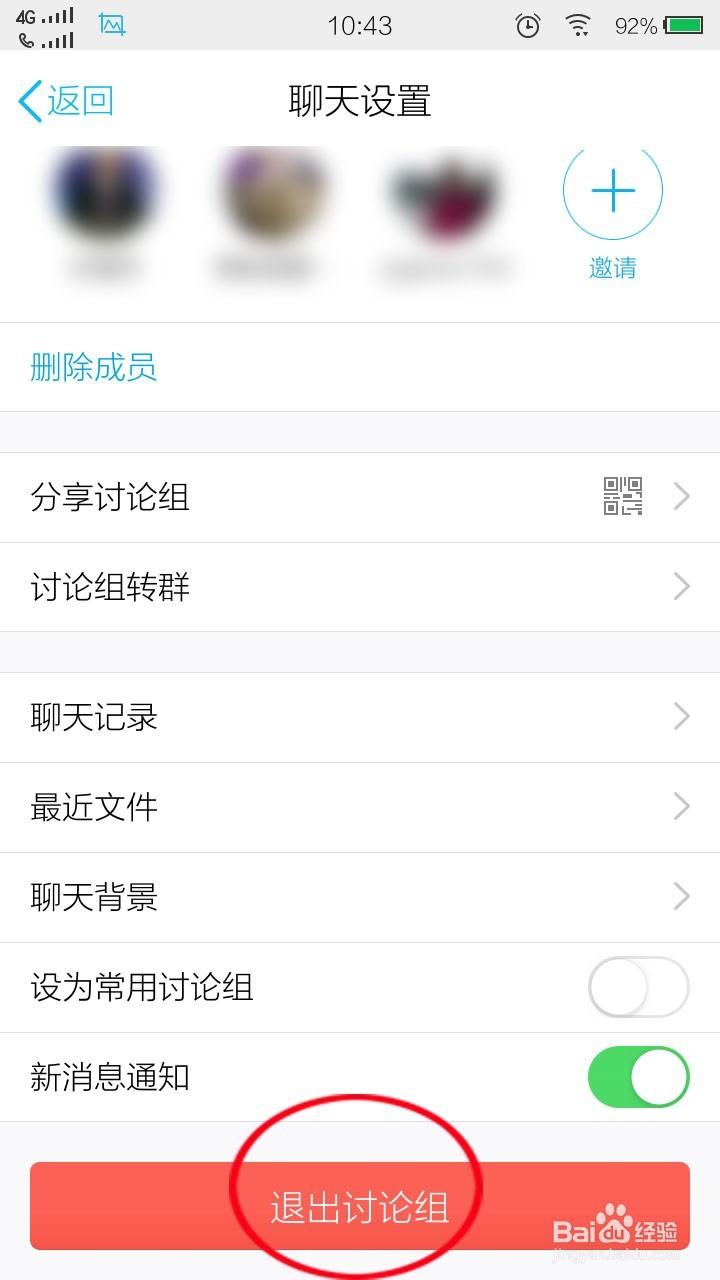Tap the network monitor icon in status bar
This screenshot has height=1280, width=720.
[x=113, y=25]
